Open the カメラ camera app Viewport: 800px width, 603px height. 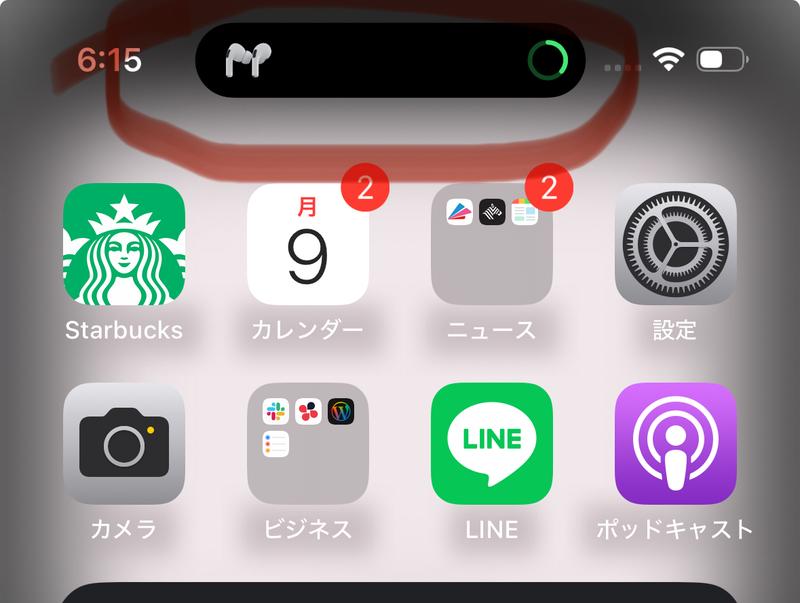coord(124,443)
